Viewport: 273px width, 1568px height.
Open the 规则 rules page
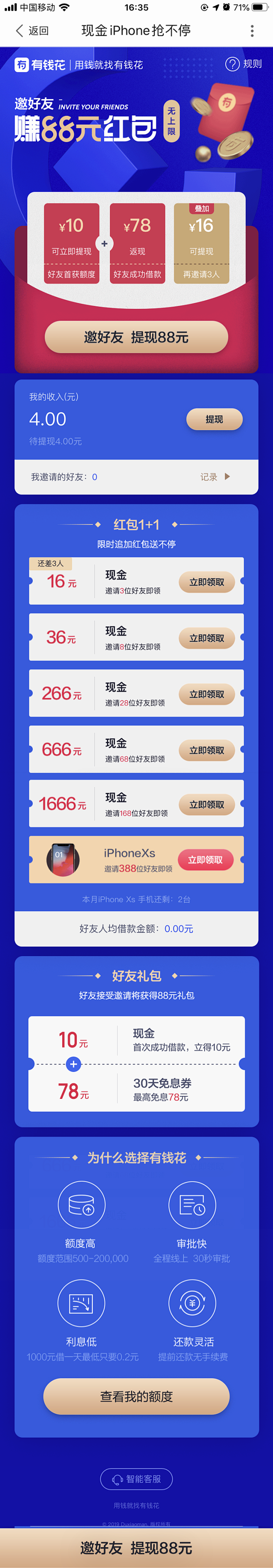click(x=243, y=64)
